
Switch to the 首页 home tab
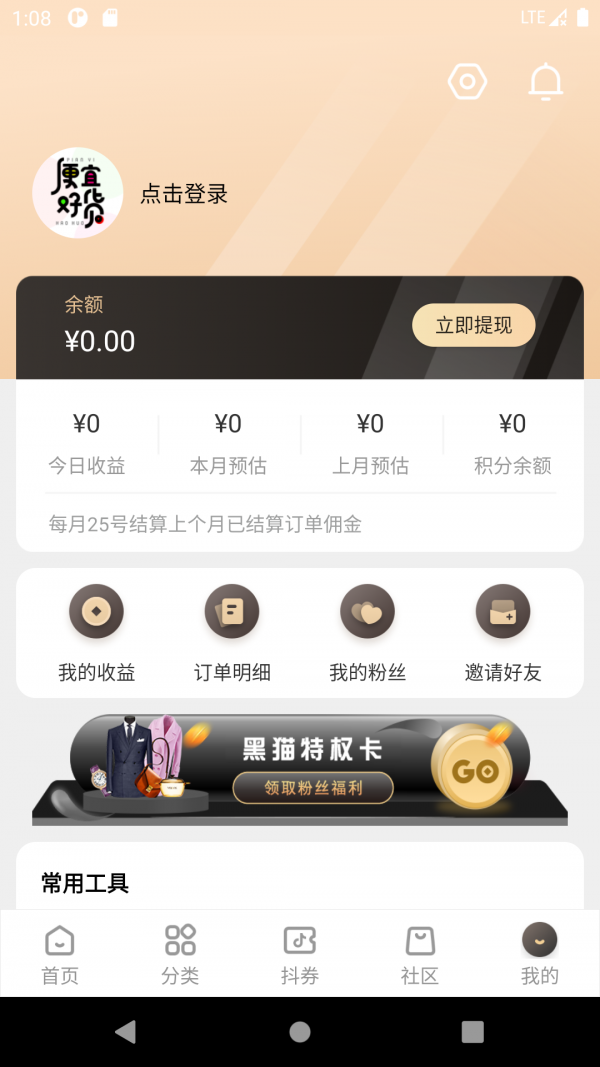[60, 955]
